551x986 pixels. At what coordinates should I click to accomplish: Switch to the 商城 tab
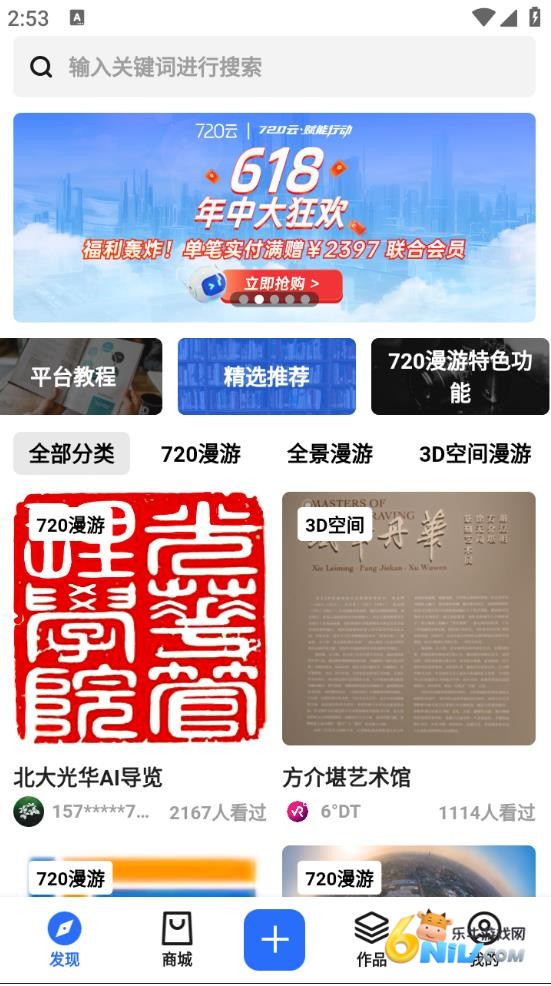click(177, 941)
